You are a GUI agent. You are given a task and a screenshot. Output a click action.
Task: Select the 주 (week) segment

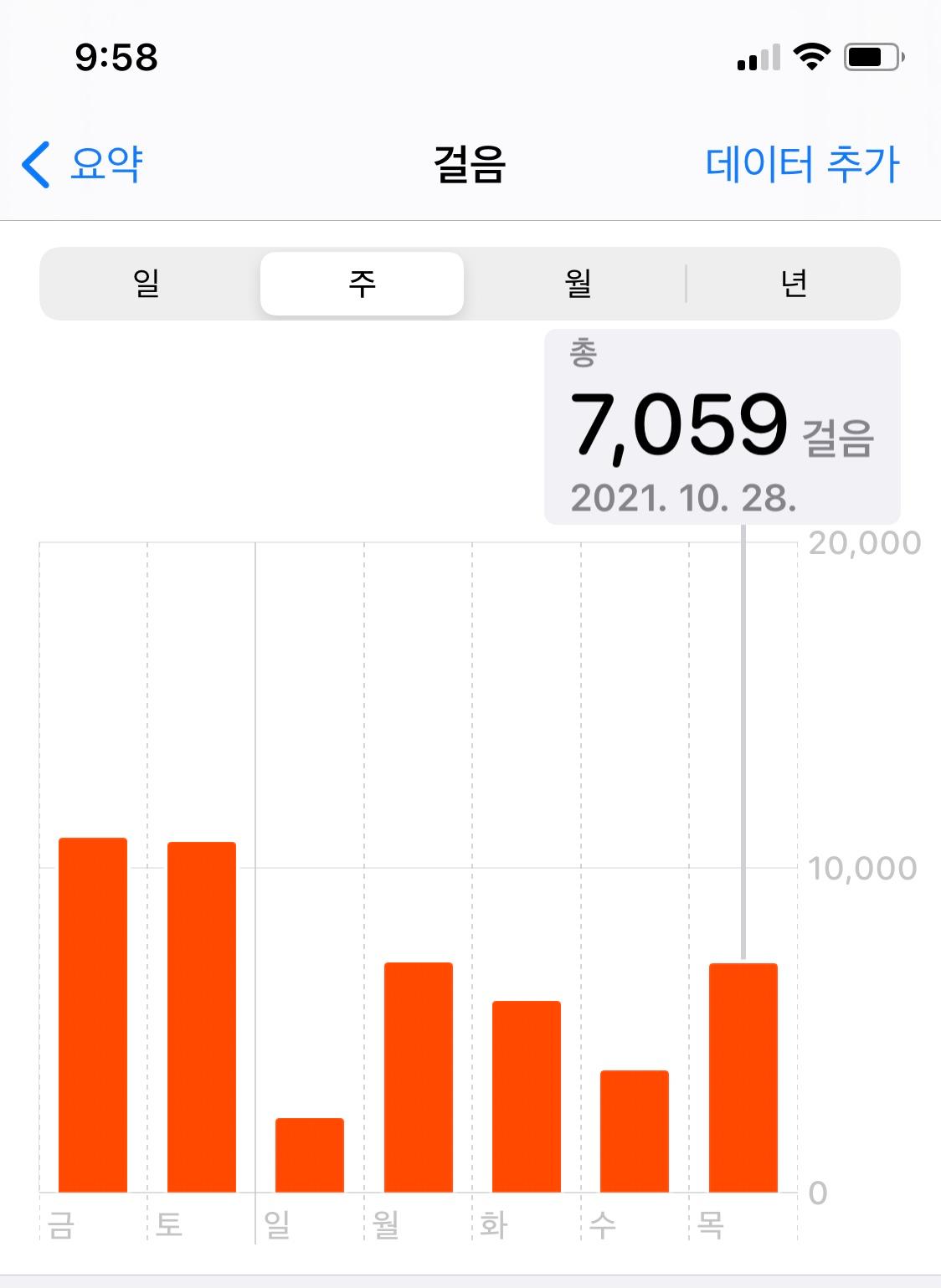tap(362, 284)
